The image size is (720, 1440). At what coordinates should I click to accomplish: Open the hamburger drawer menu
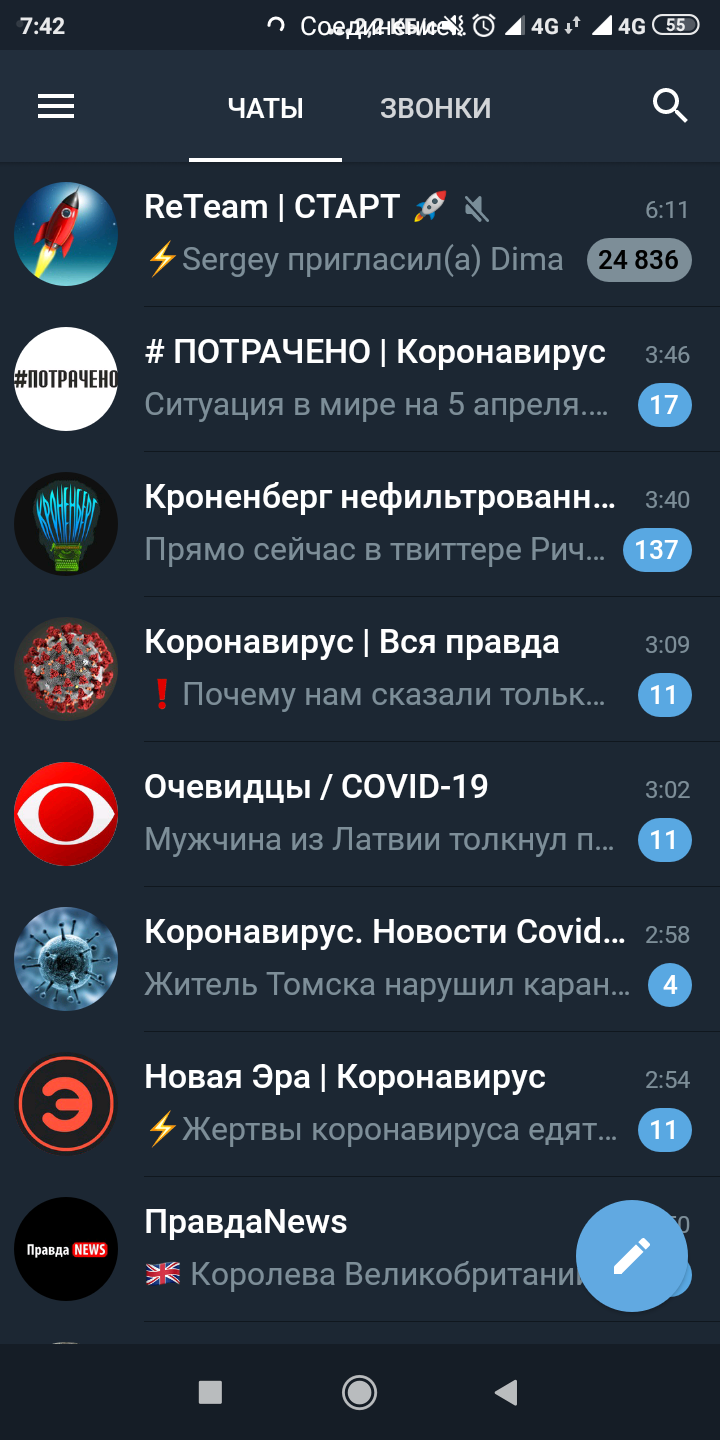click(x=56, y=107)
